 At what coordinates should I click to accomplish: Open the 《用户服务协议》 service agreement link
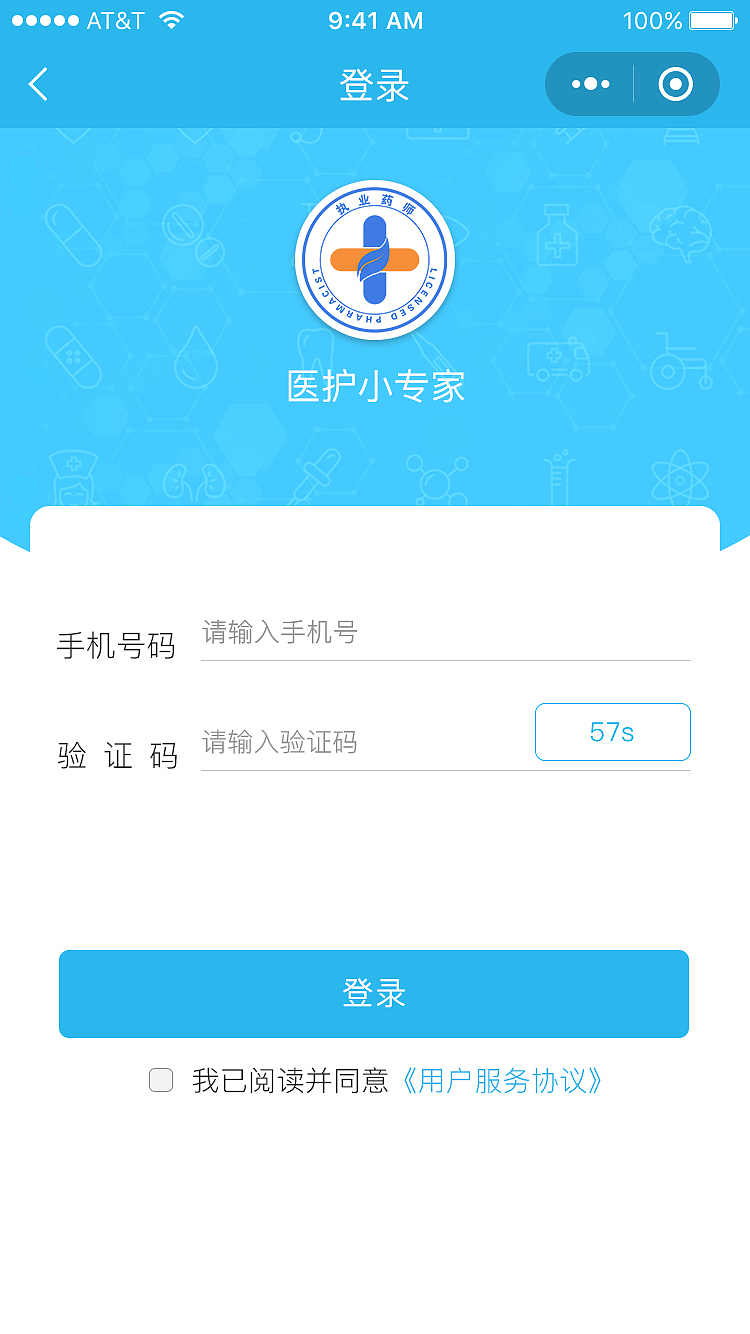[506, 1080]
